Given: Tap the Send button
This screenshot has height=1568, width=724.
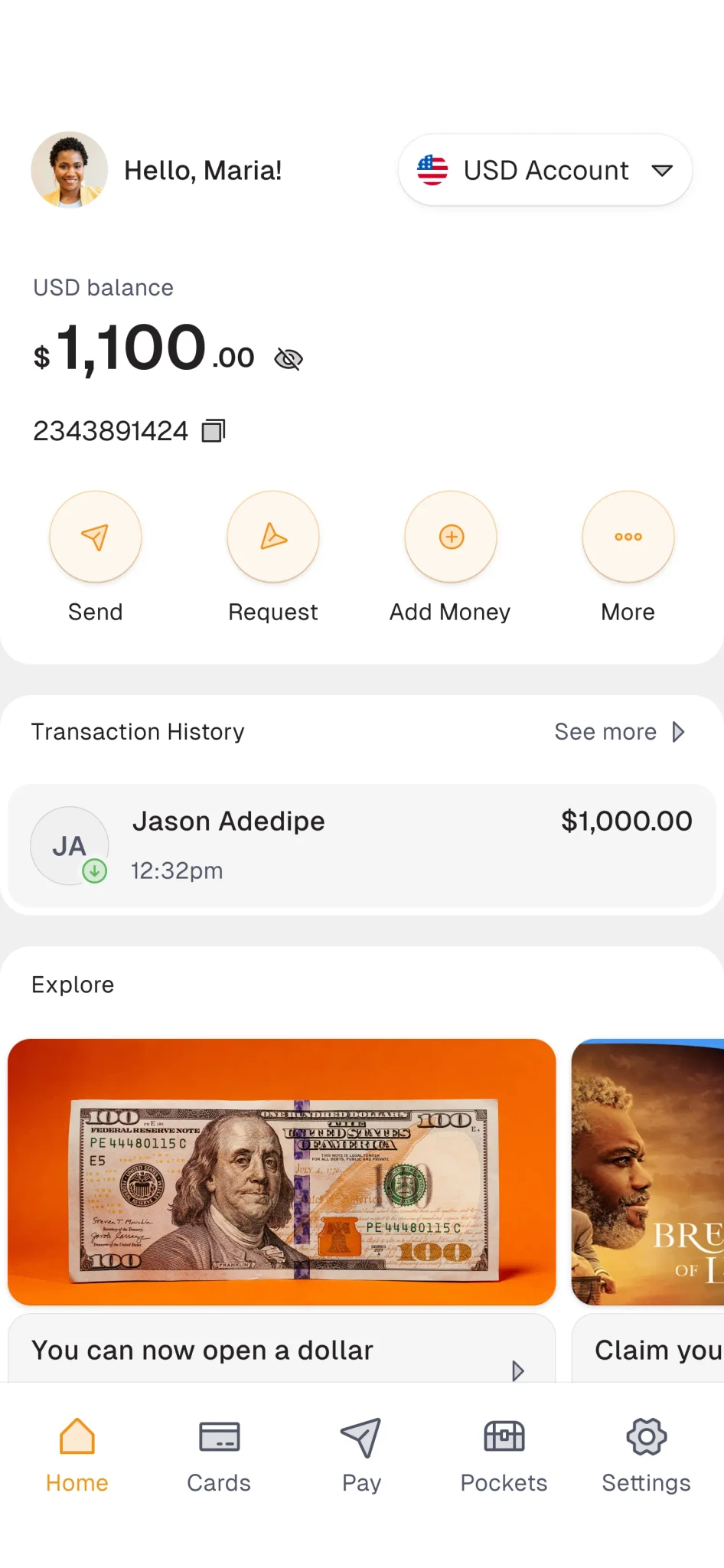Looking at the screenshot, I should 96,537.
